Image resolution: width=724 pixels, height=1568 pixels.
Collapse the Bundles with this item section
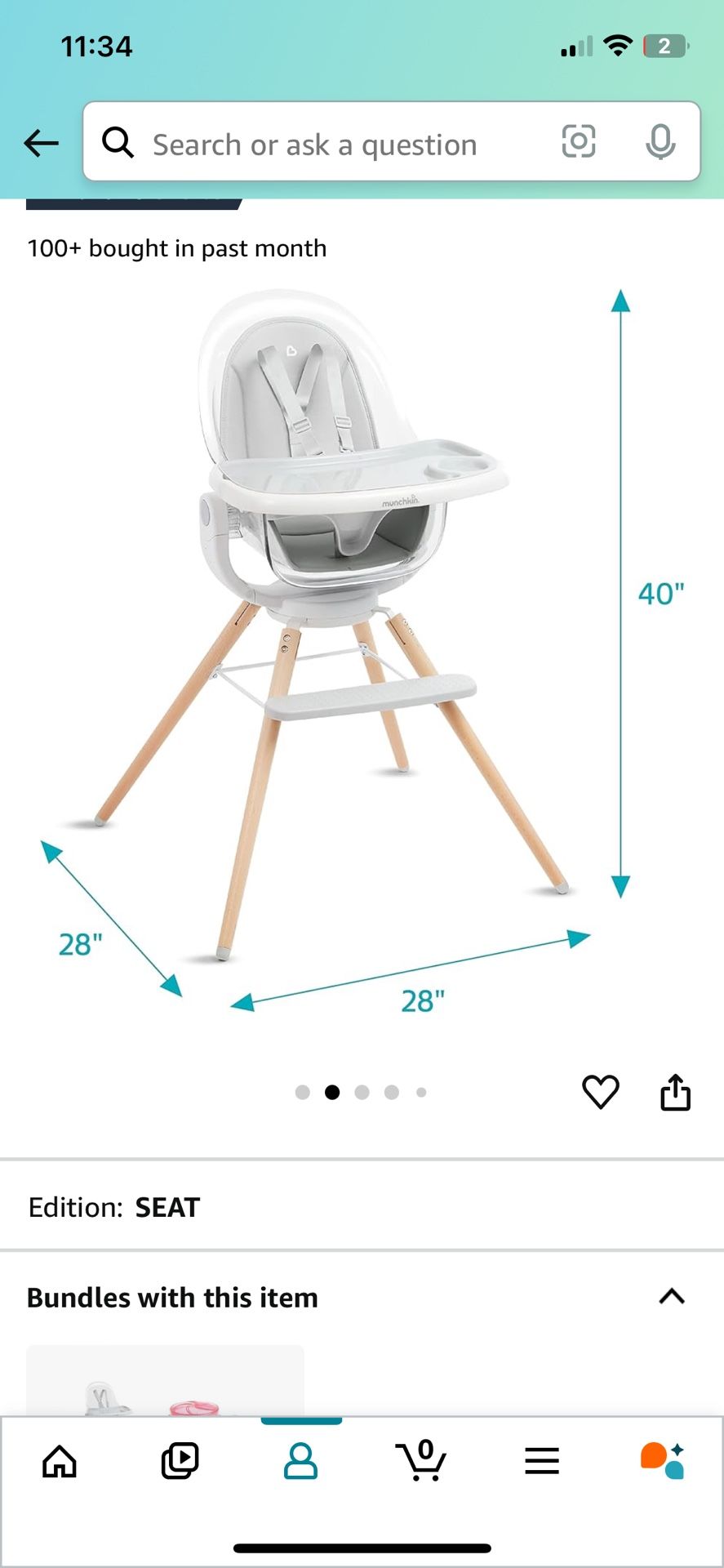[x=672, y=1296]
